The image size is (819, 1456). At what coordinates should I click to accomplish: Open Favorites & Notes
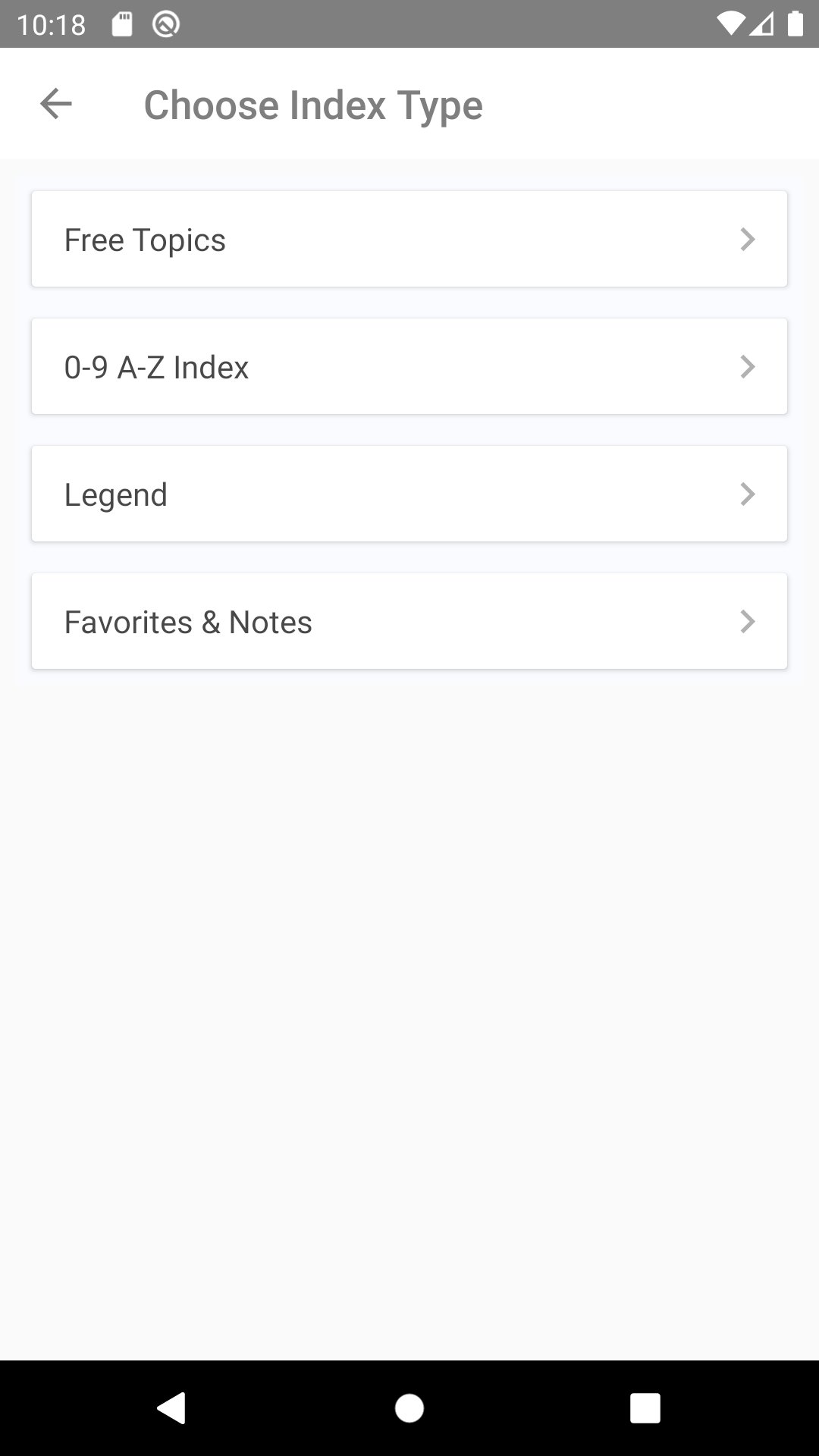(x=409, y=621)
